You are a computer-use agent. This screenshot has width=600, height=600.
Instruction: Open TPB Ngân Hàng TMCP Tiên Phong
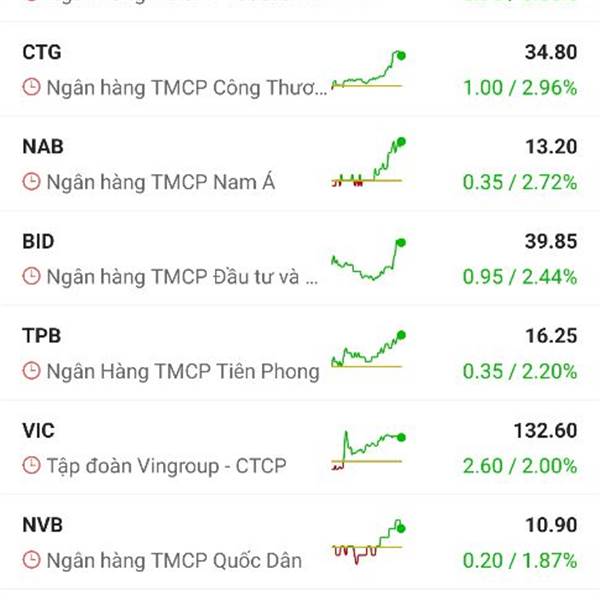(300, 354)
